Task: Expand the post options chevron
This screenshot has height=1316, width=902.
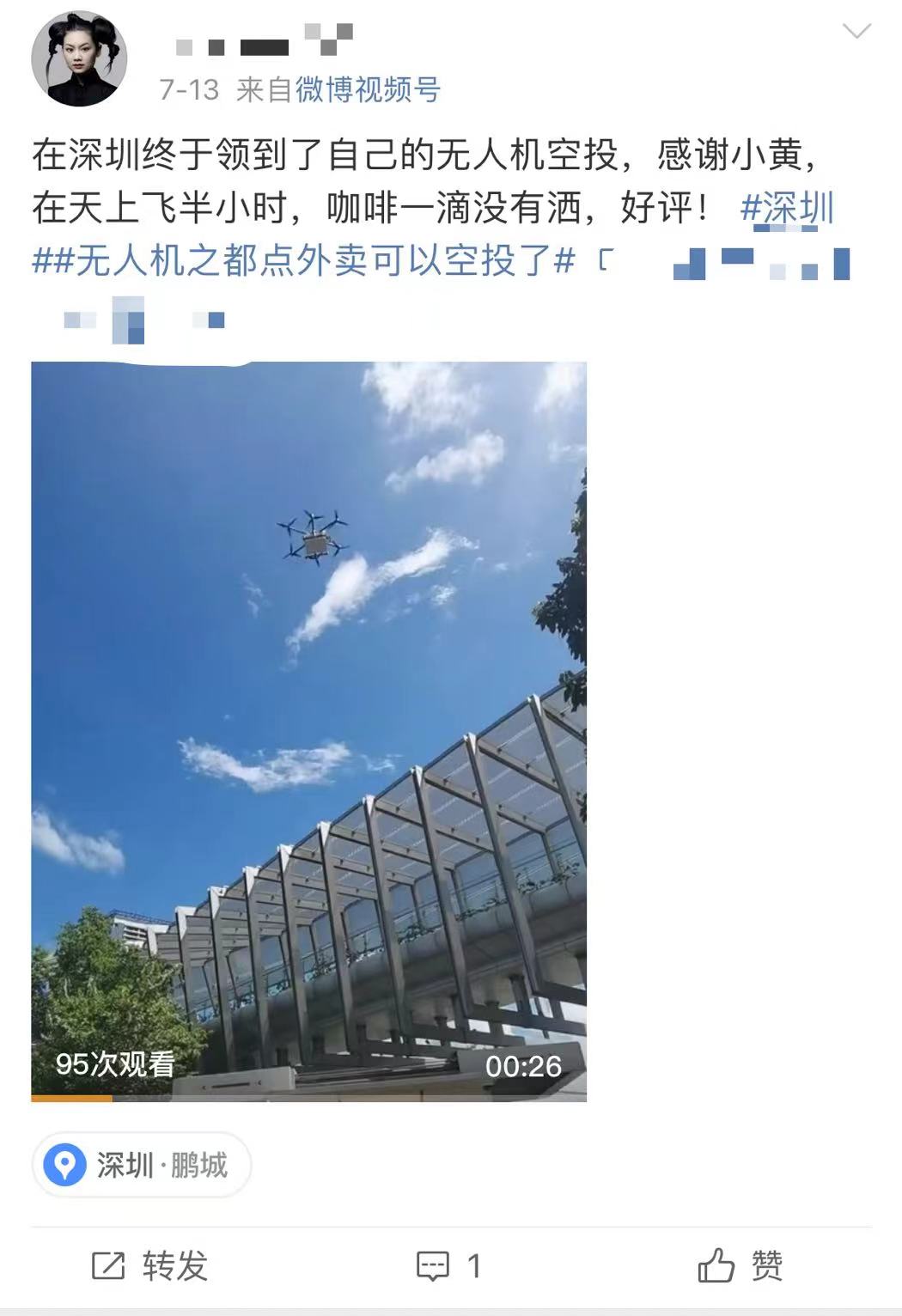Action: [x=856, y=32]
